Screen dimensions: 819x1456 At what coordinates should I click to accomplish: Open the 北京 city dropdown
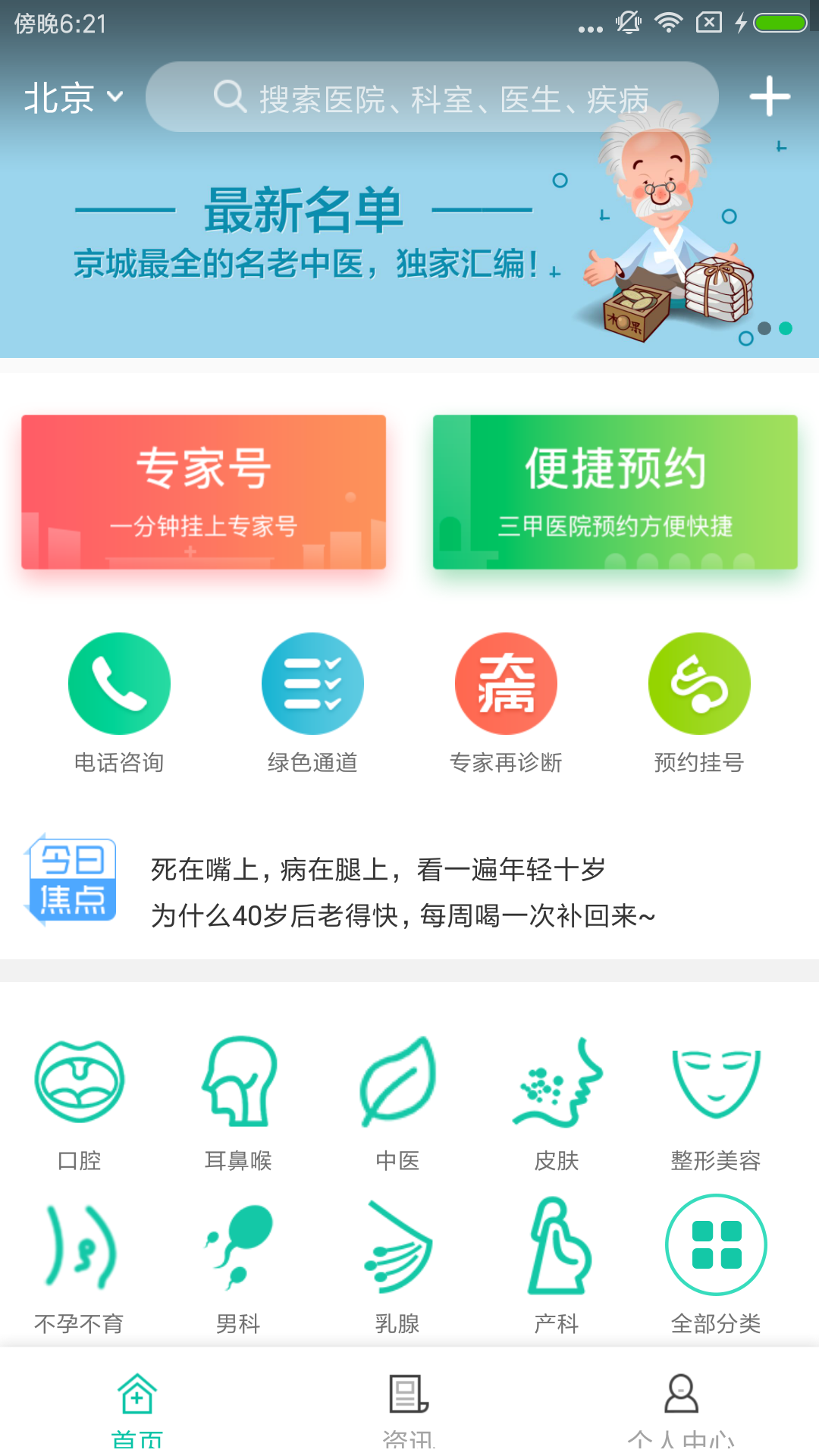[73, 98]
